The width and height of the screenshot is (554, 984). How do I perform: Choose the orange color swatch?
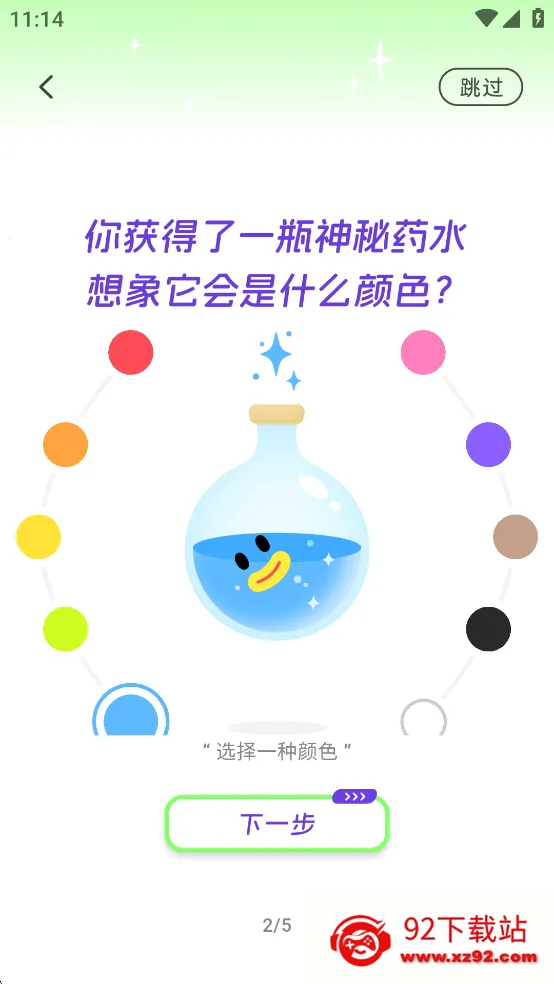[x=65, y=444]
